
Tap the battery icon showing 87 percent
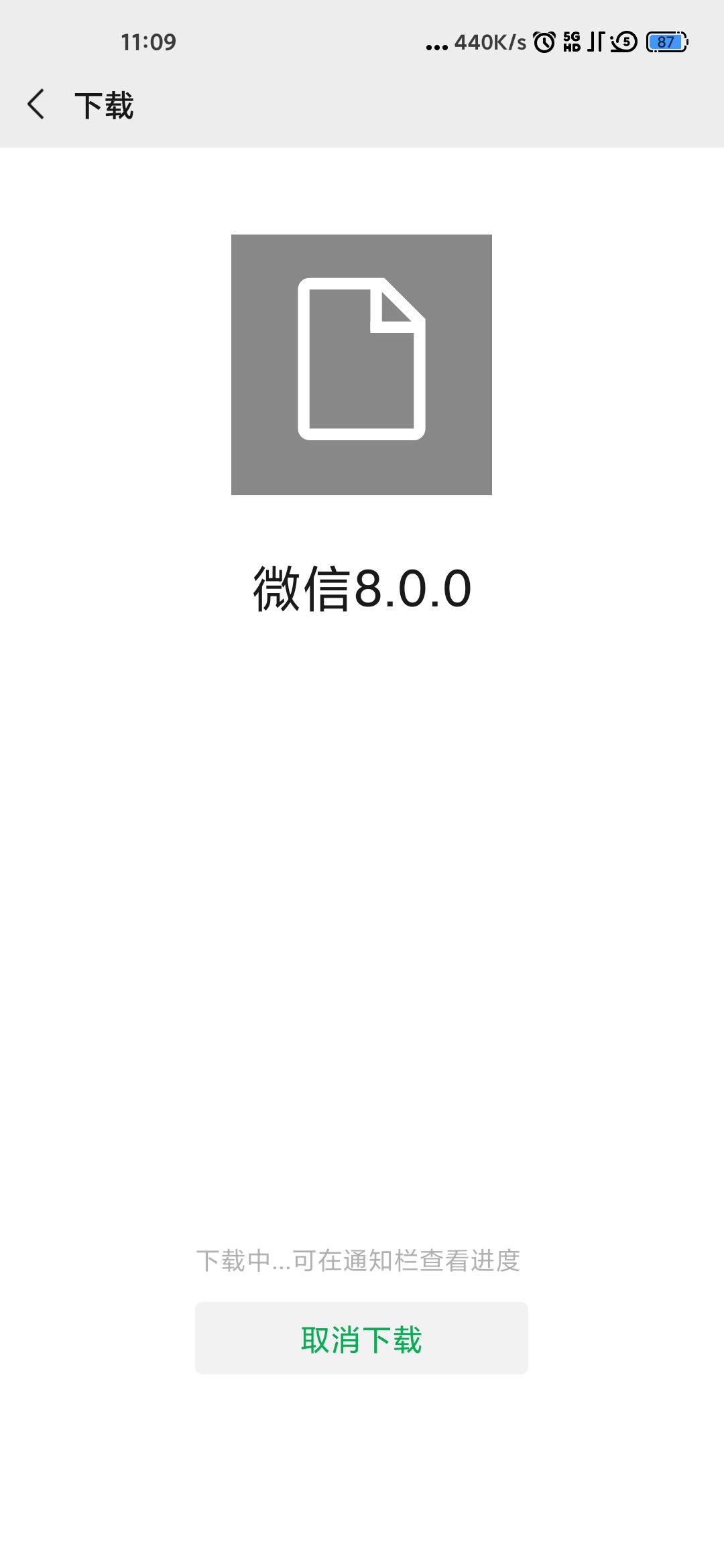click(664, 42)
